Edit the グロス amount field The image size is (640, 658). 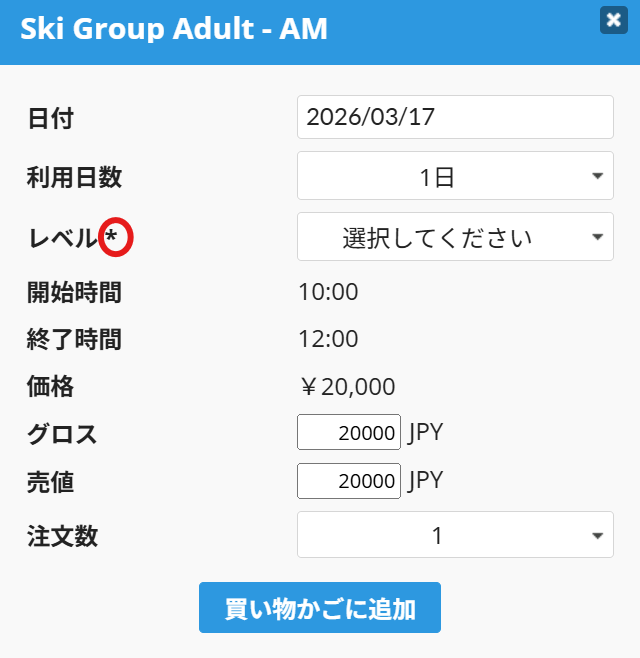click(x=349, y=433)
